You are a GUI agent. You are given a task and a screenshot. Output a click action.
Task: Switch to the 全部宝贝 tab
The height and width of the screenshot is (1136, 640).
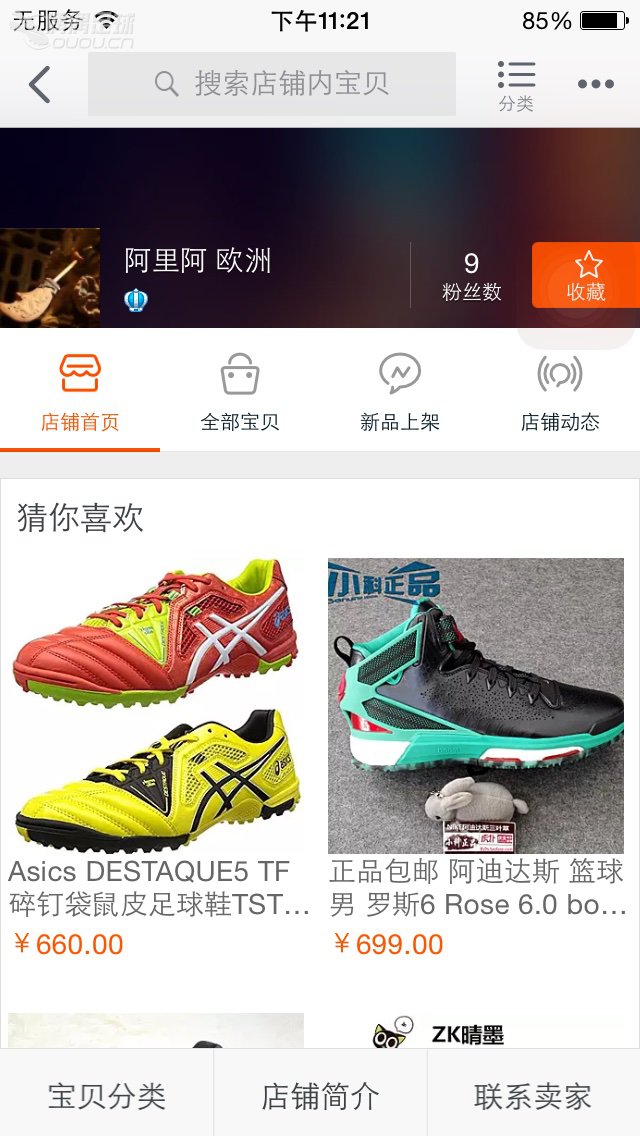240,393
